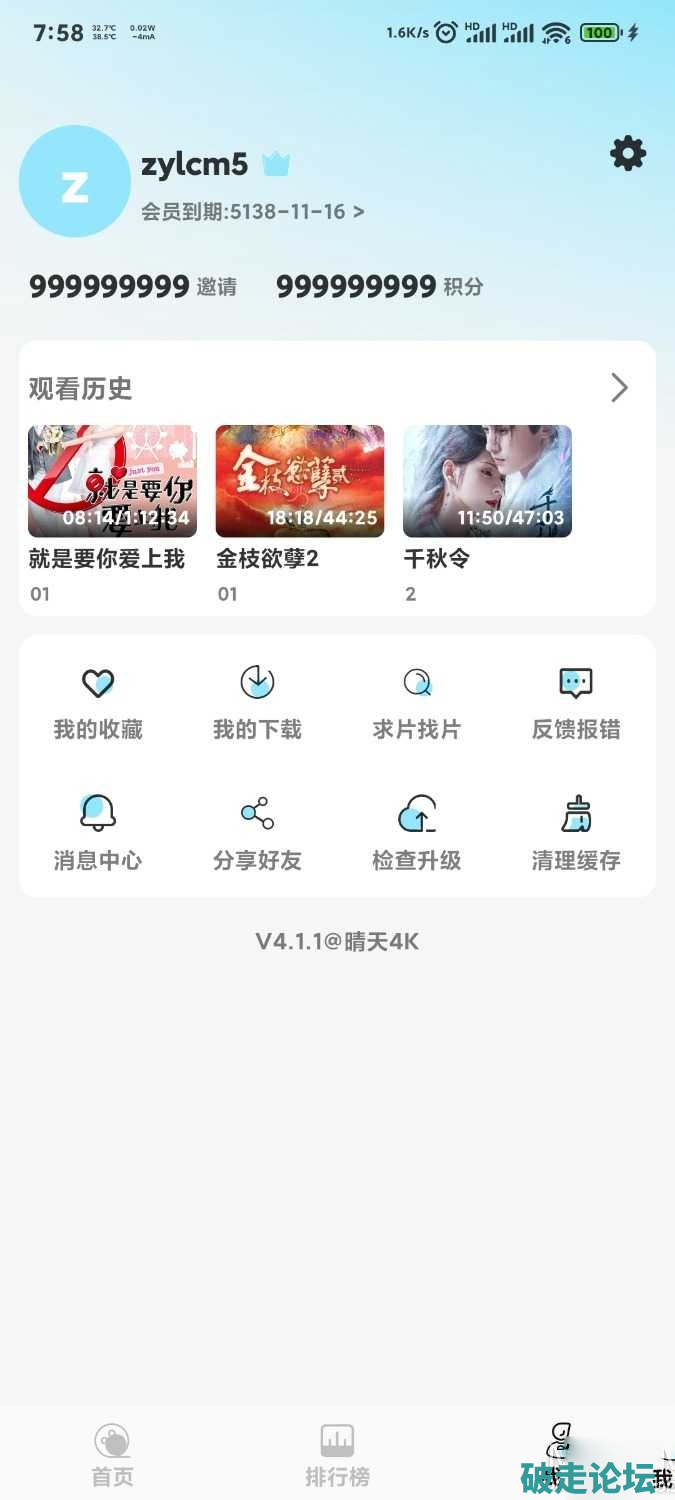Resume watching 金枝欲孽2
Image resolution: width=675 pixels, height=1500 pixels.
(x=300, y=481)
